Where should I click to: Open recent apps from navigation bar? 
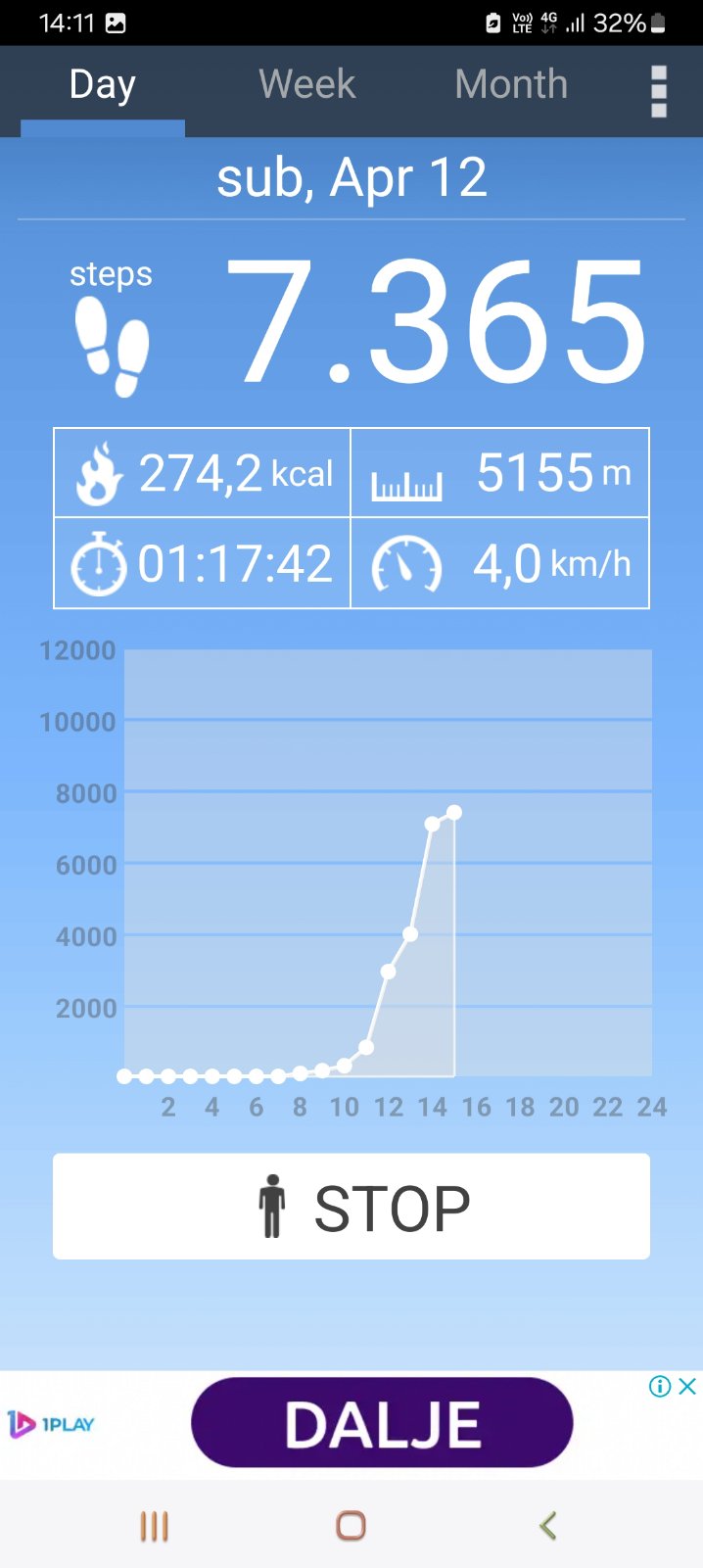coord(154,1526)
